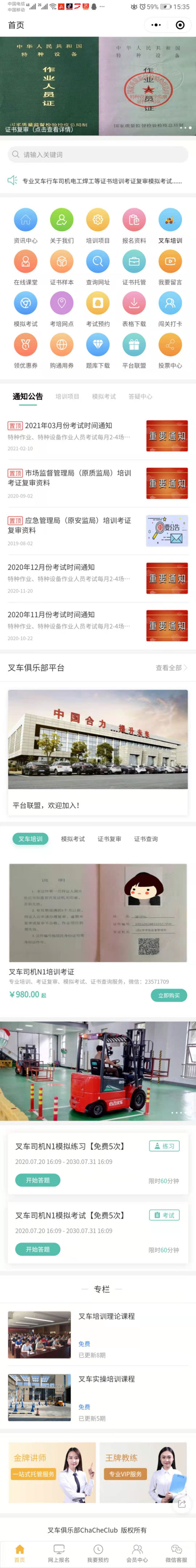Start answering 叉车司机N1模拟练习
Image resolution: width=196 pixels, height=1568 pixels.
(38, 1180)
